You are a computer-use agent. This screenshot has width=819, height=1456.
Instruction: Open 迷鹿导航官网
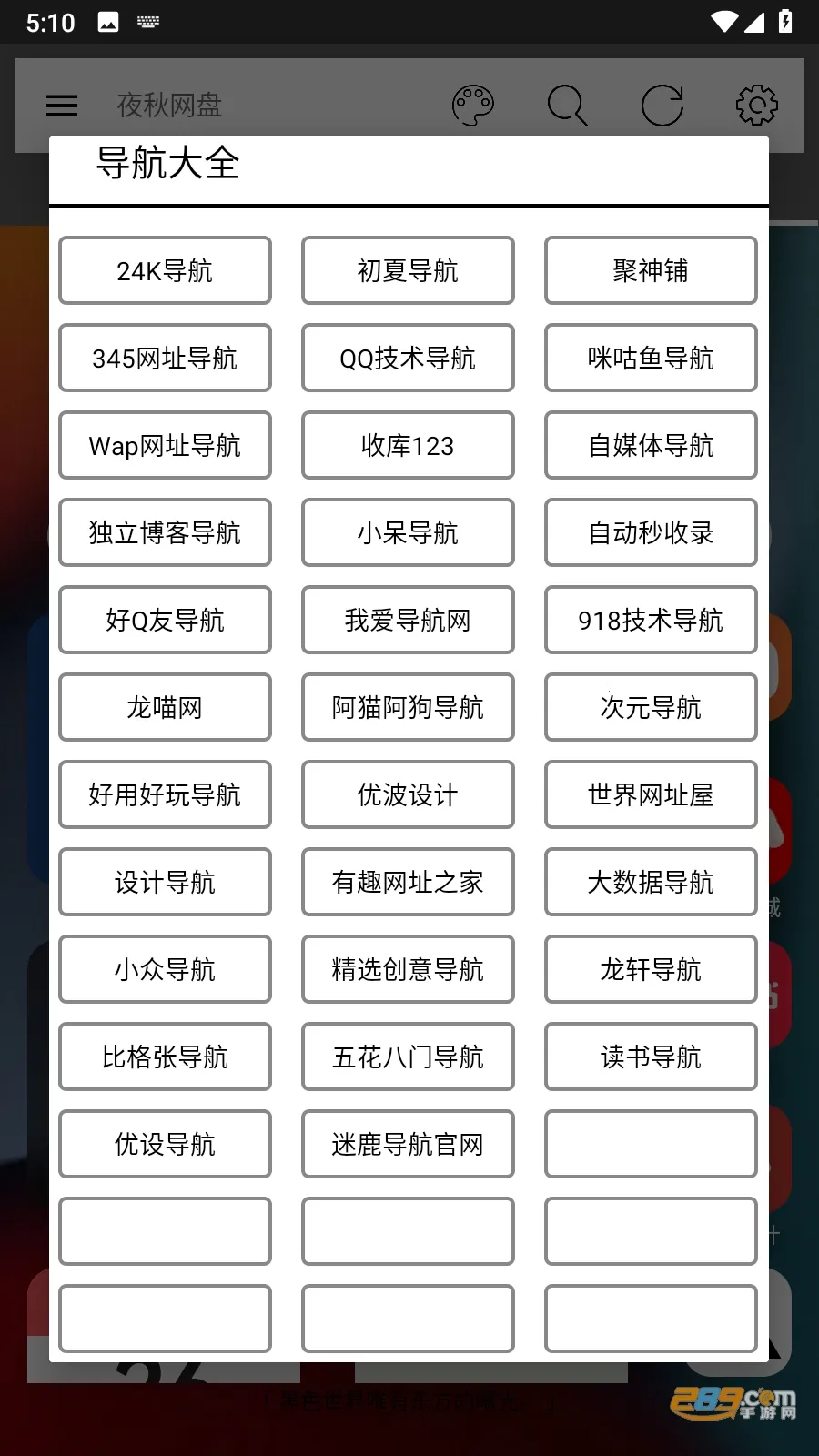408,1144
